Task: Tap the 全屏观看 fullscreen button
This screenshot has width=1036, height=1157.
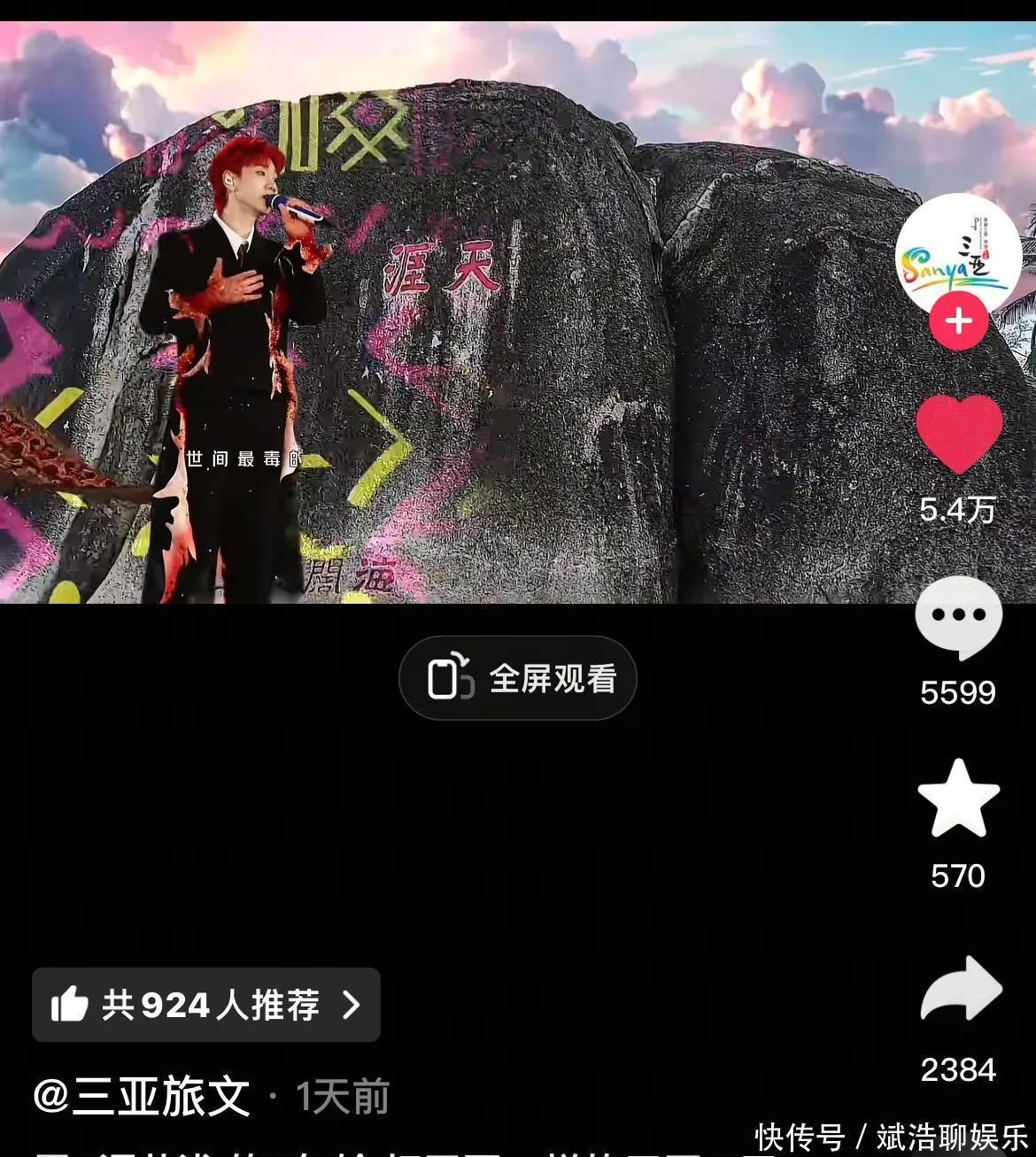Action: point(518,678)
